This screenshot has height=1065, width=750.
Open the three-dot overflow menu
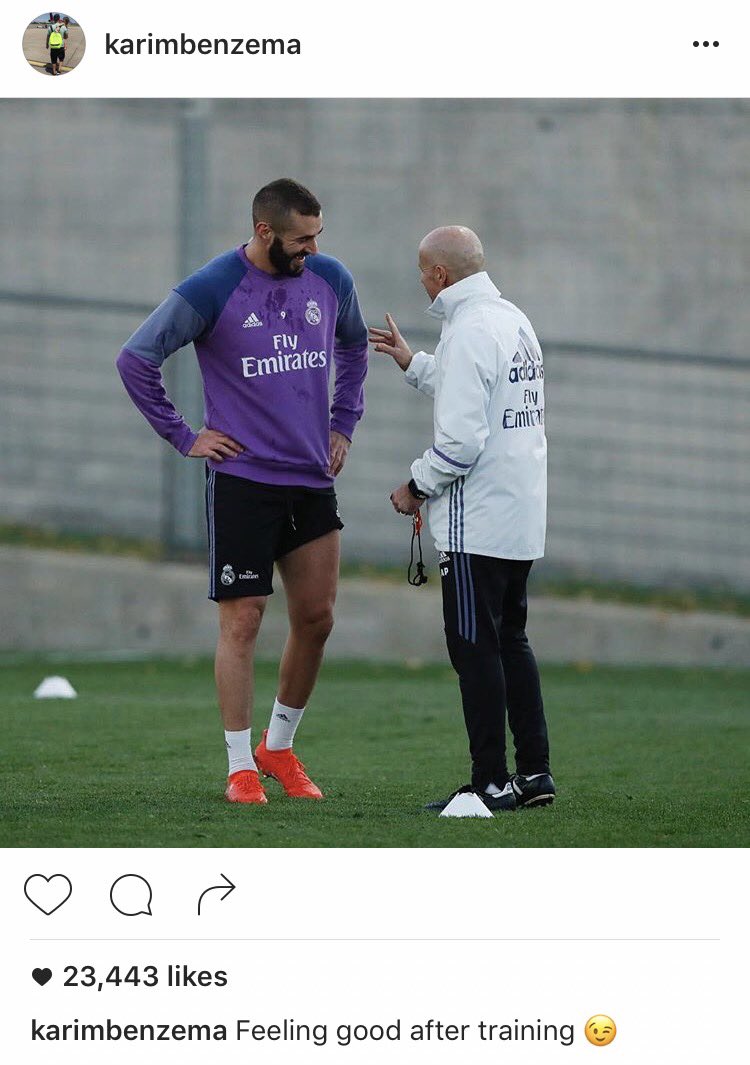tap(705, 44)
